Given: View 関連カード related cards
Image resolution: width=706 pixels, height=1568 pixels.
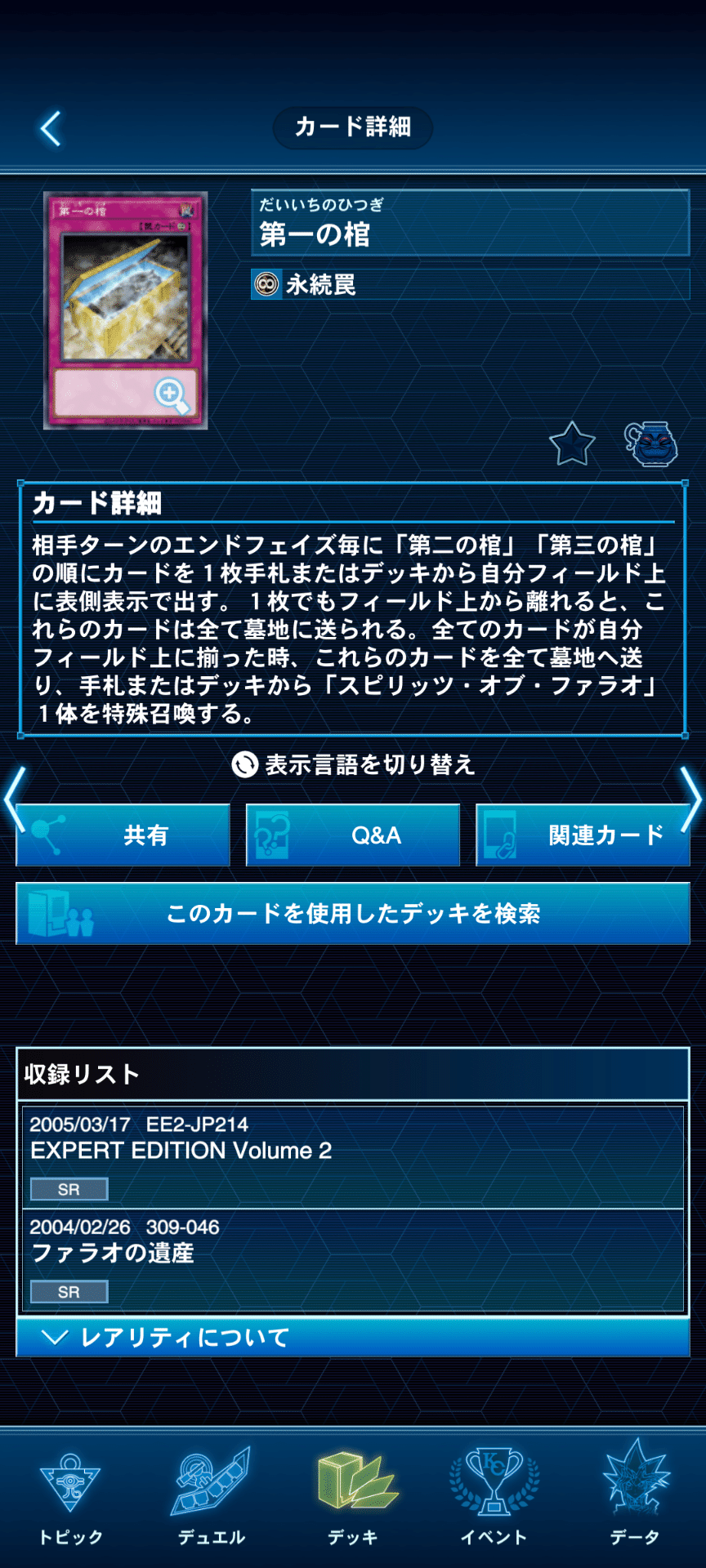Looking at the screenshot, I should tap(583, 835).
